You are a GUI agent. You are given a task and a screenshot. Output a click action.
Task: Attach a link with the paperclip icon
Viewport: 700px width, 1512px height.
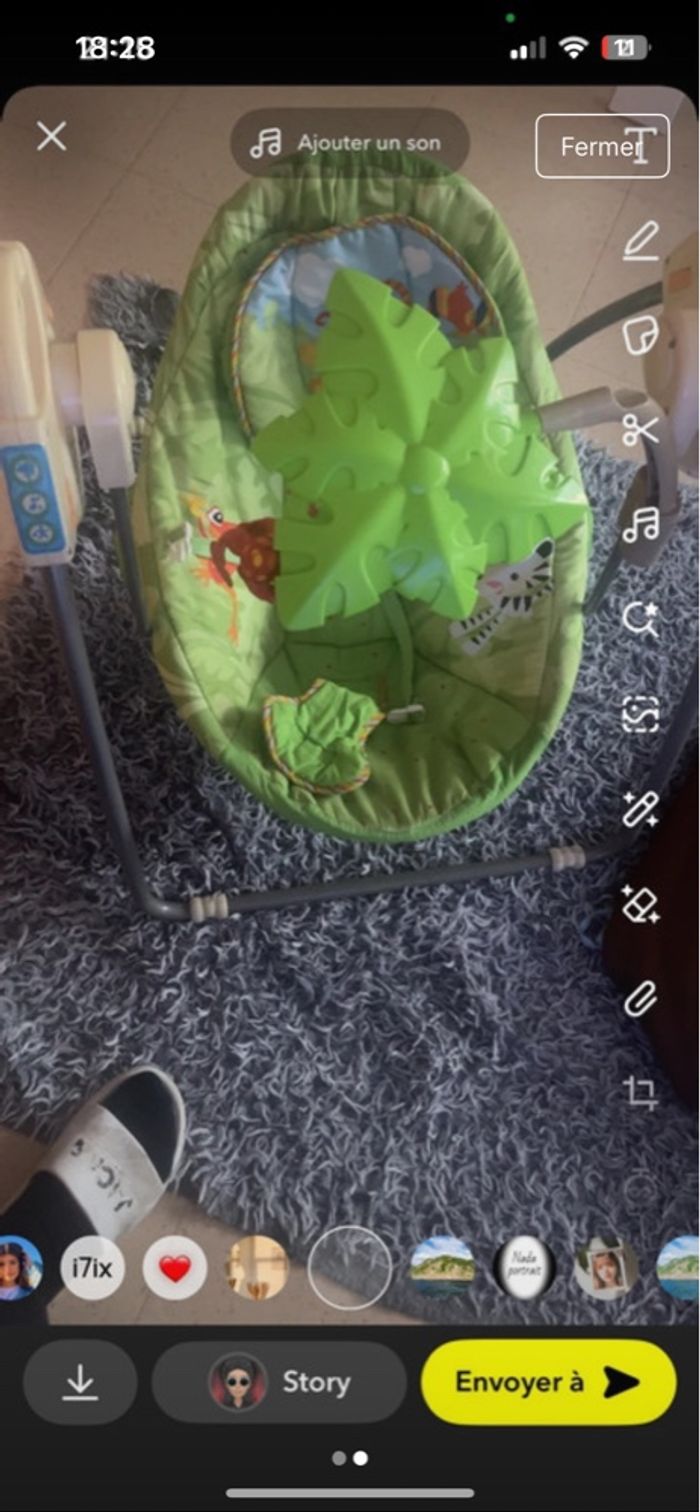click(x=641, y=997)
